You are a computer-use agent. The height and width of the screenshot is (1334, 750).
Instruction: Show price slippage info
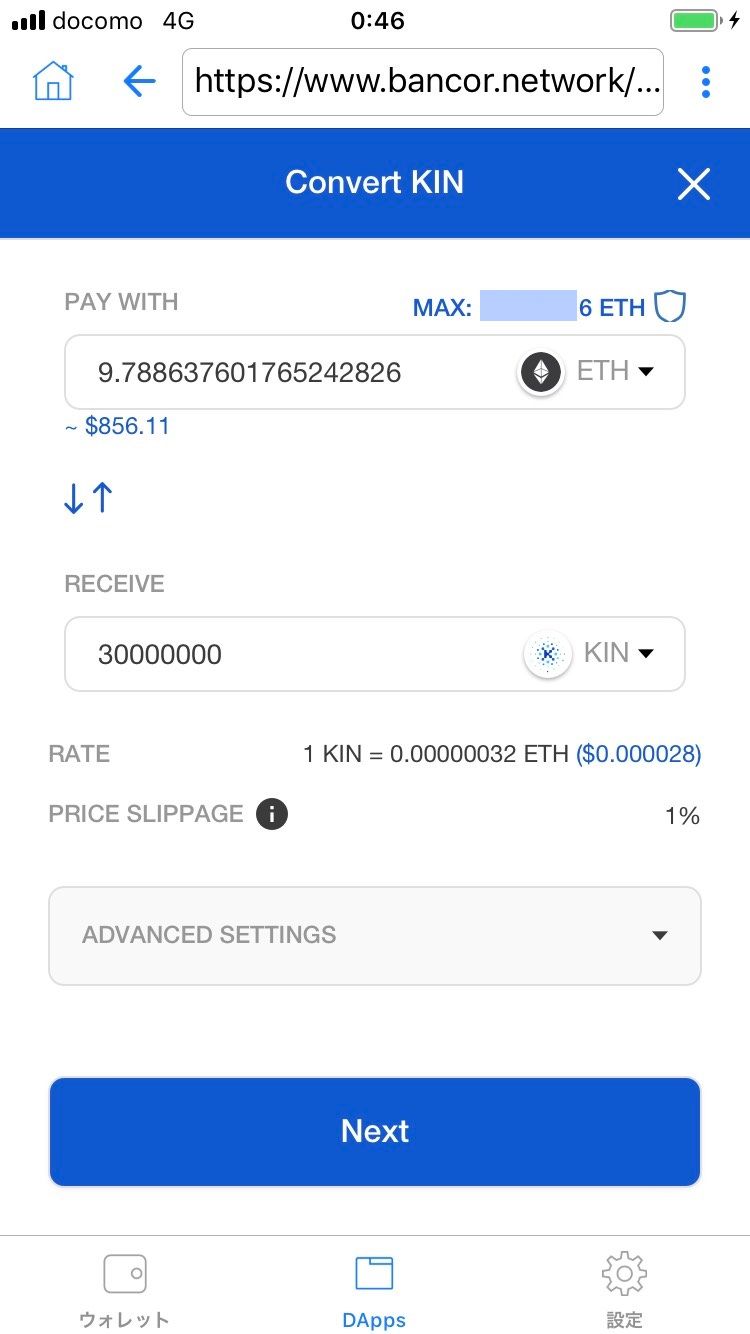272,814
